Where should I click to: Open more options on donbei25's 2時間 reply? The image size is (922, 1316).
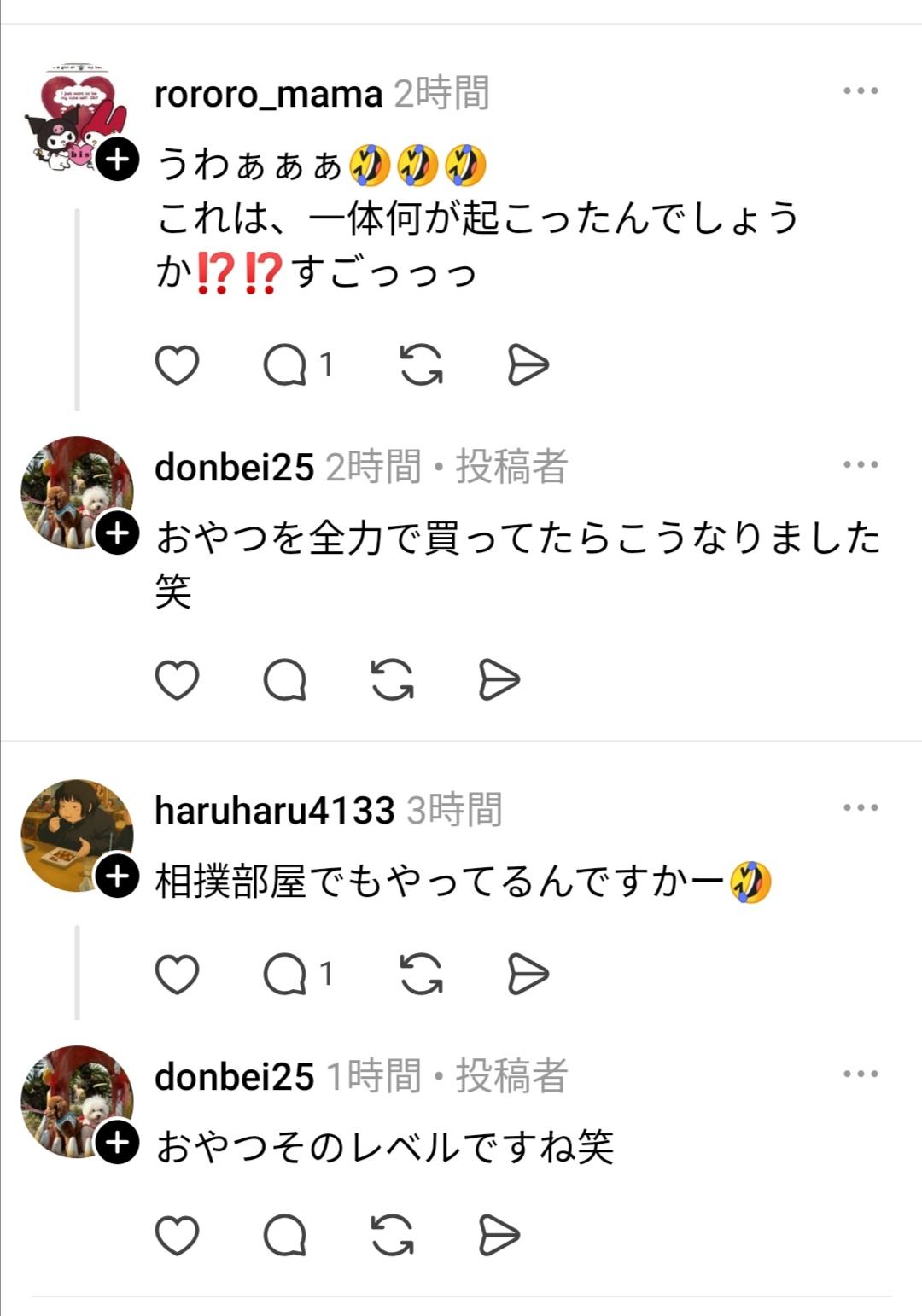(860, 465)
